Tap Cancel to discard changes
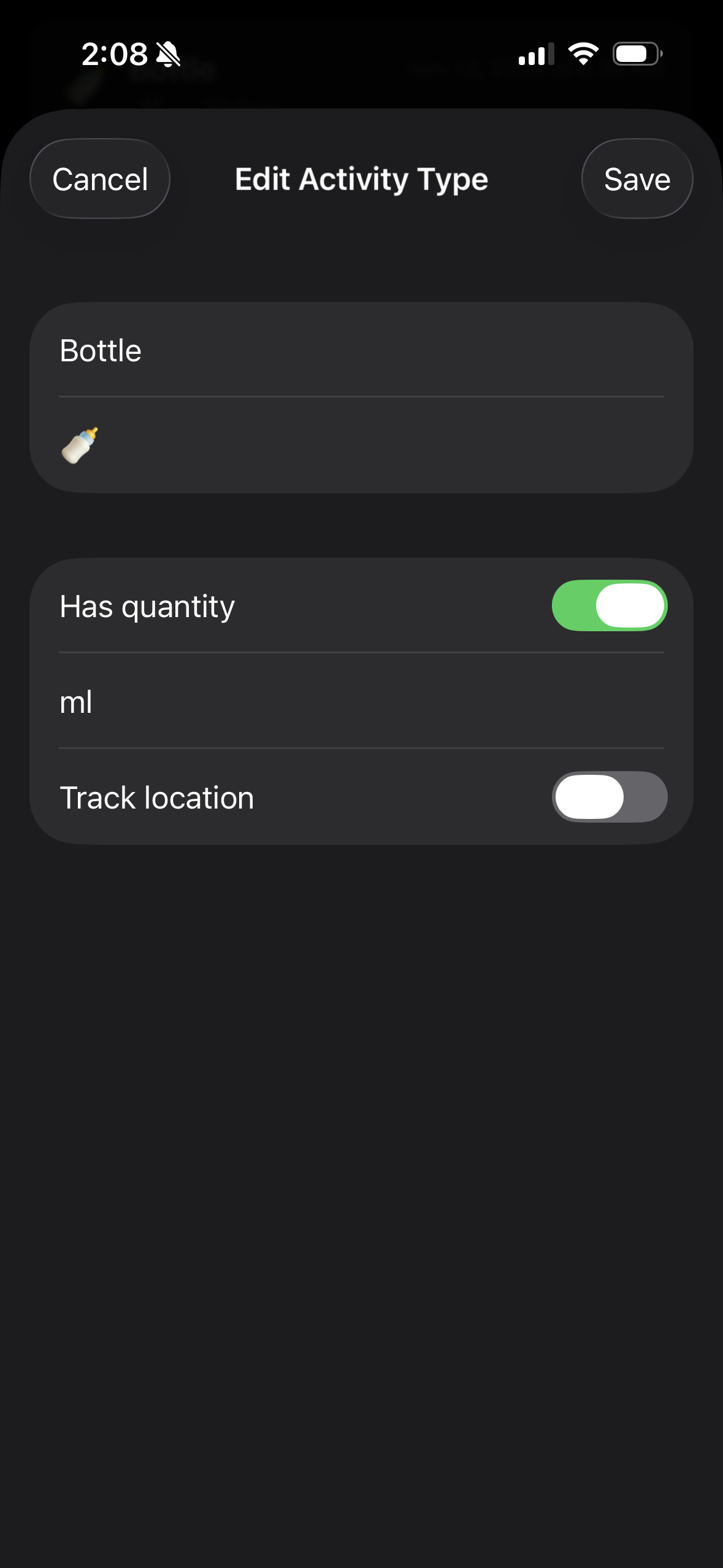 [99, 179]
